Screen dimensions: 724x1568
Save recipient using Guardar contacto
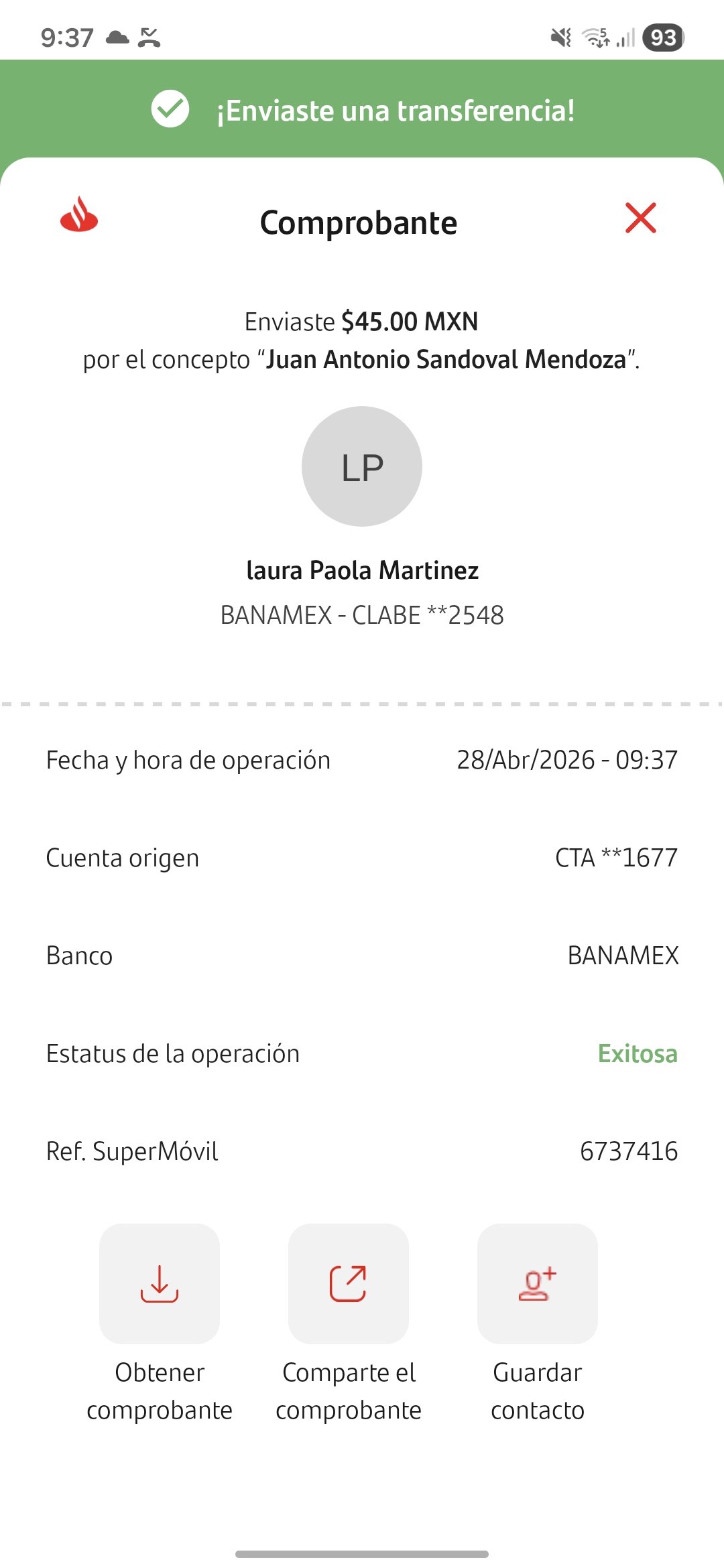[538, 1283]
